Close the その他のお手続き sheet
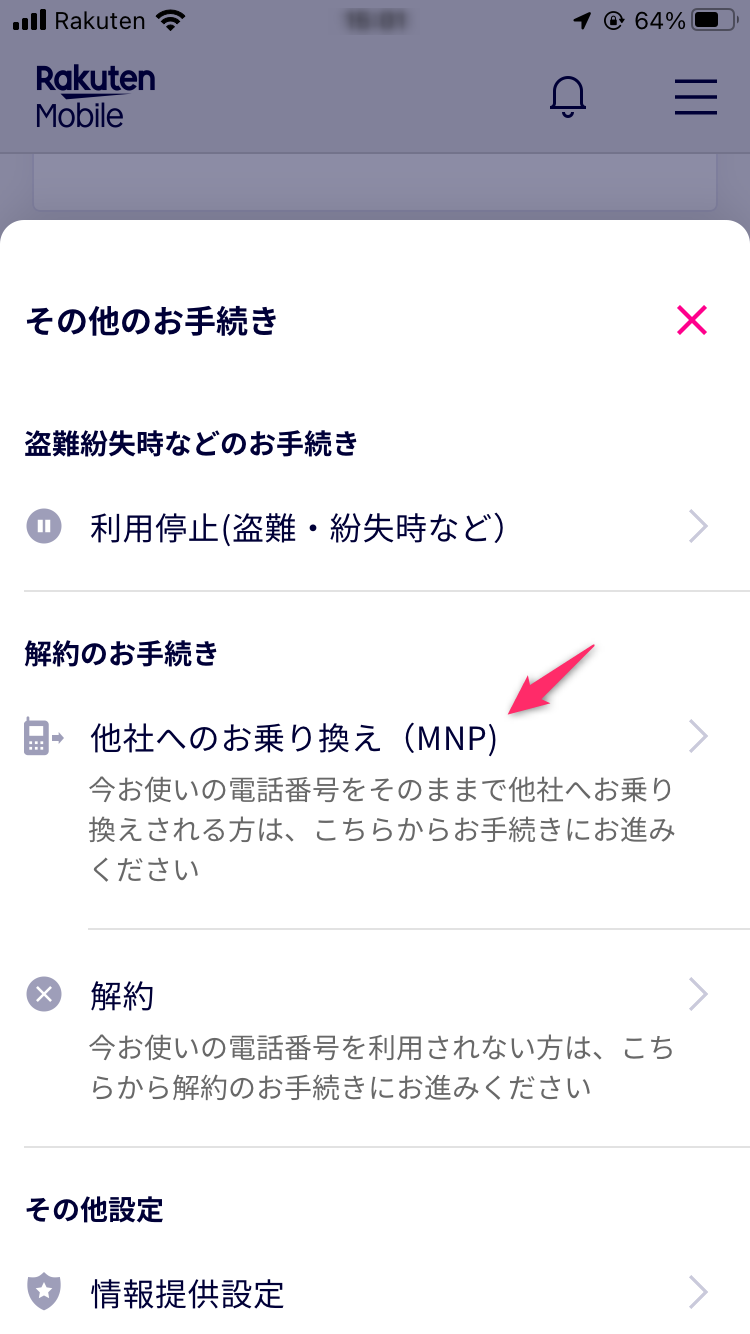This screenshot has width=750, height=1334. pos(692,320)
